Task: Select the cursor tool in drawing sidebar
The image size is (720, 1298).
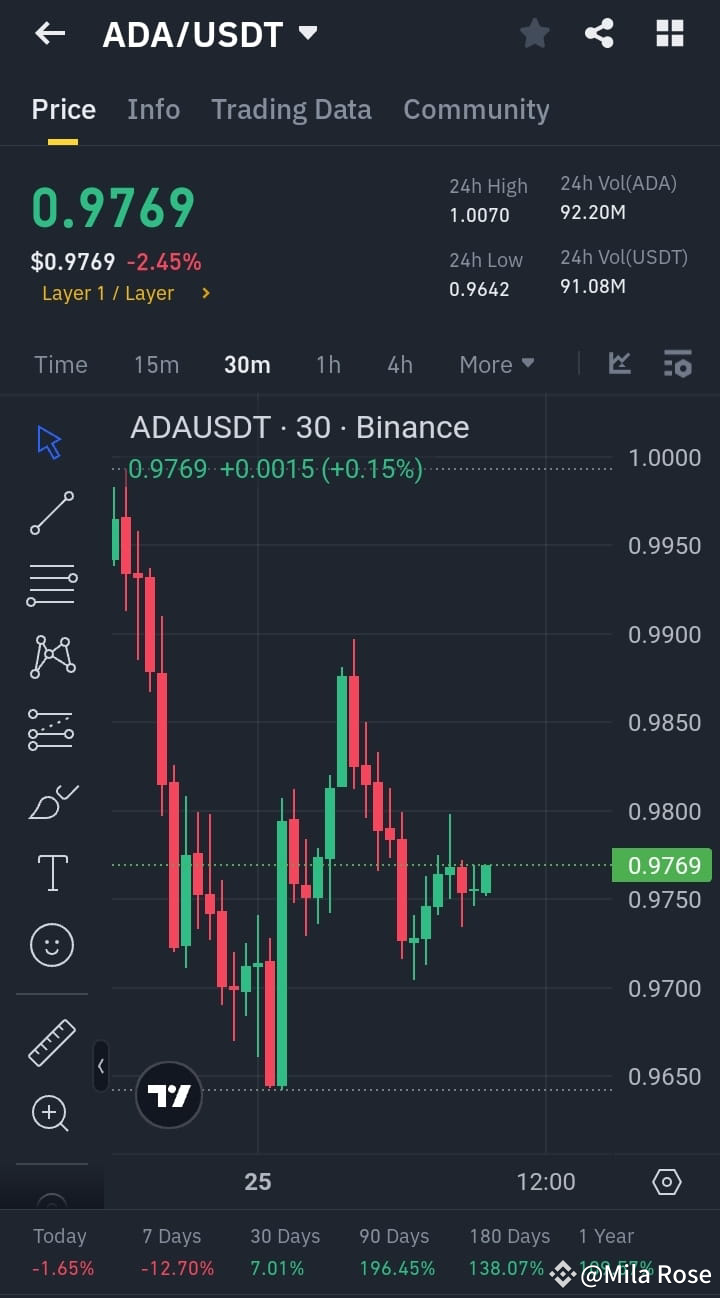Action: coord(51,440)
